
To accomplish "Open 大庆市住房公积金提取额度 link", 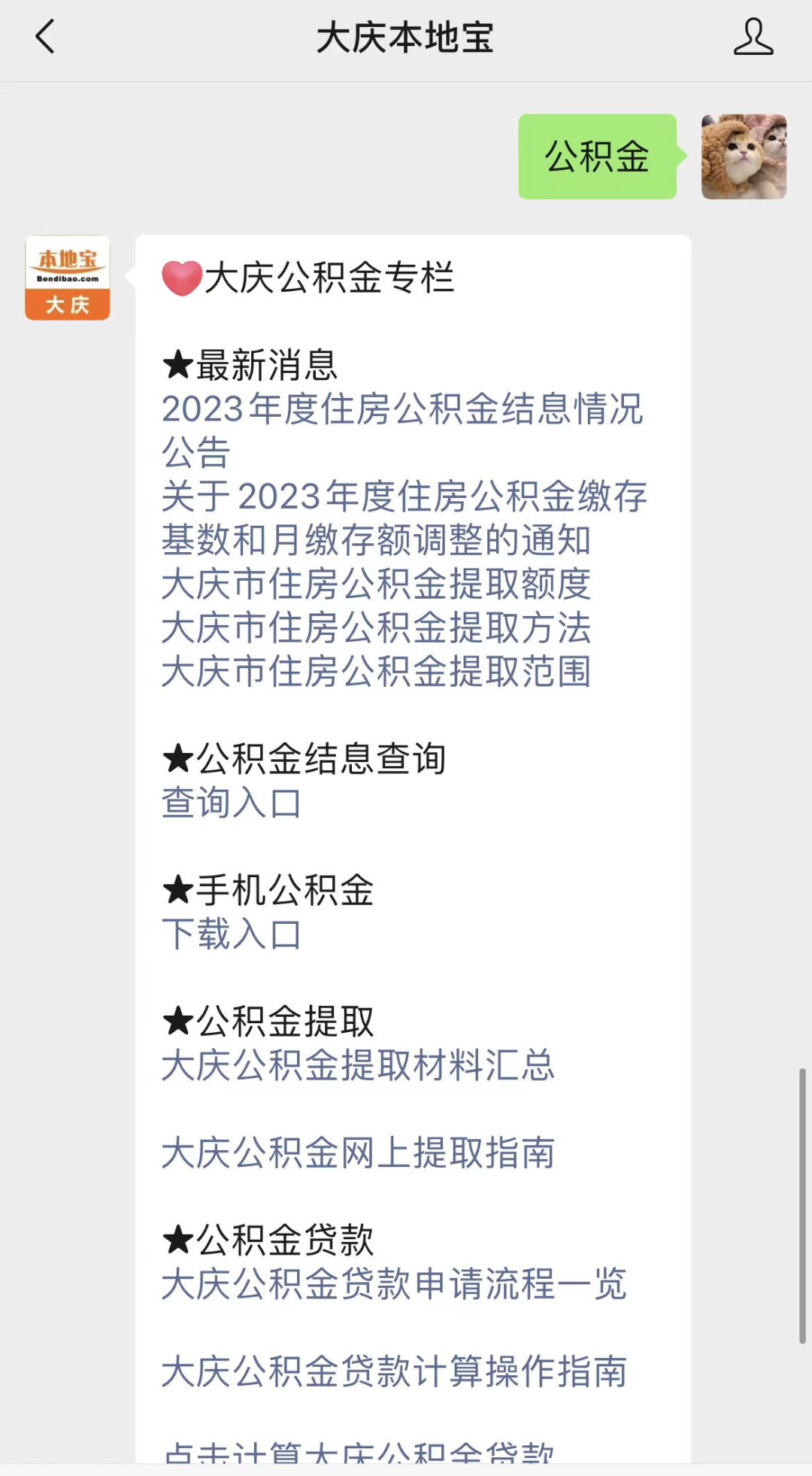I will click(x=376, y=584).
